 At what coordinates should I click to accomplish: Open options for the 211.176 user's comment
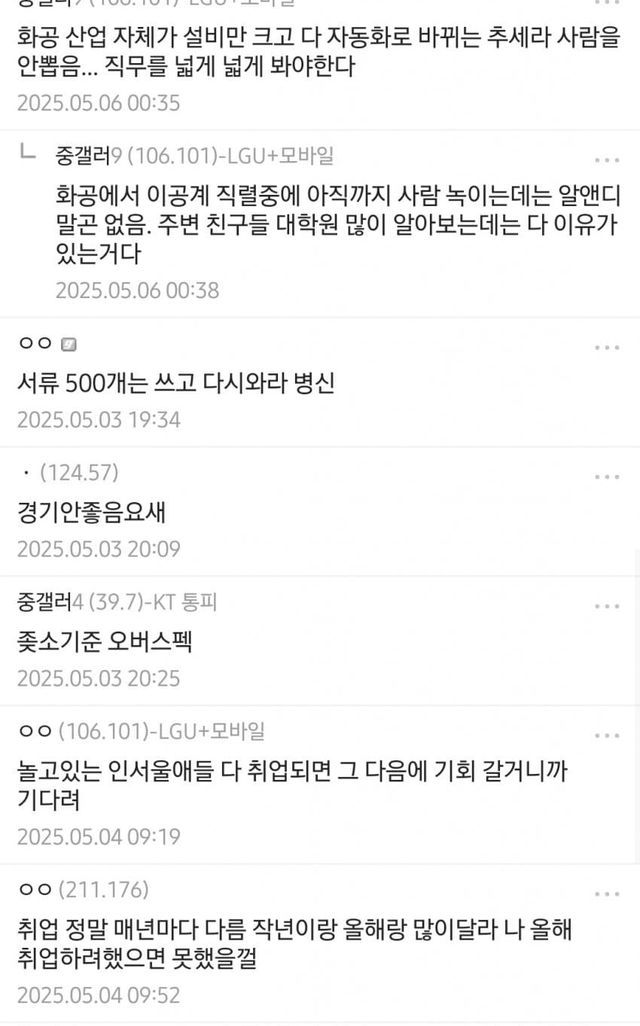607,892
